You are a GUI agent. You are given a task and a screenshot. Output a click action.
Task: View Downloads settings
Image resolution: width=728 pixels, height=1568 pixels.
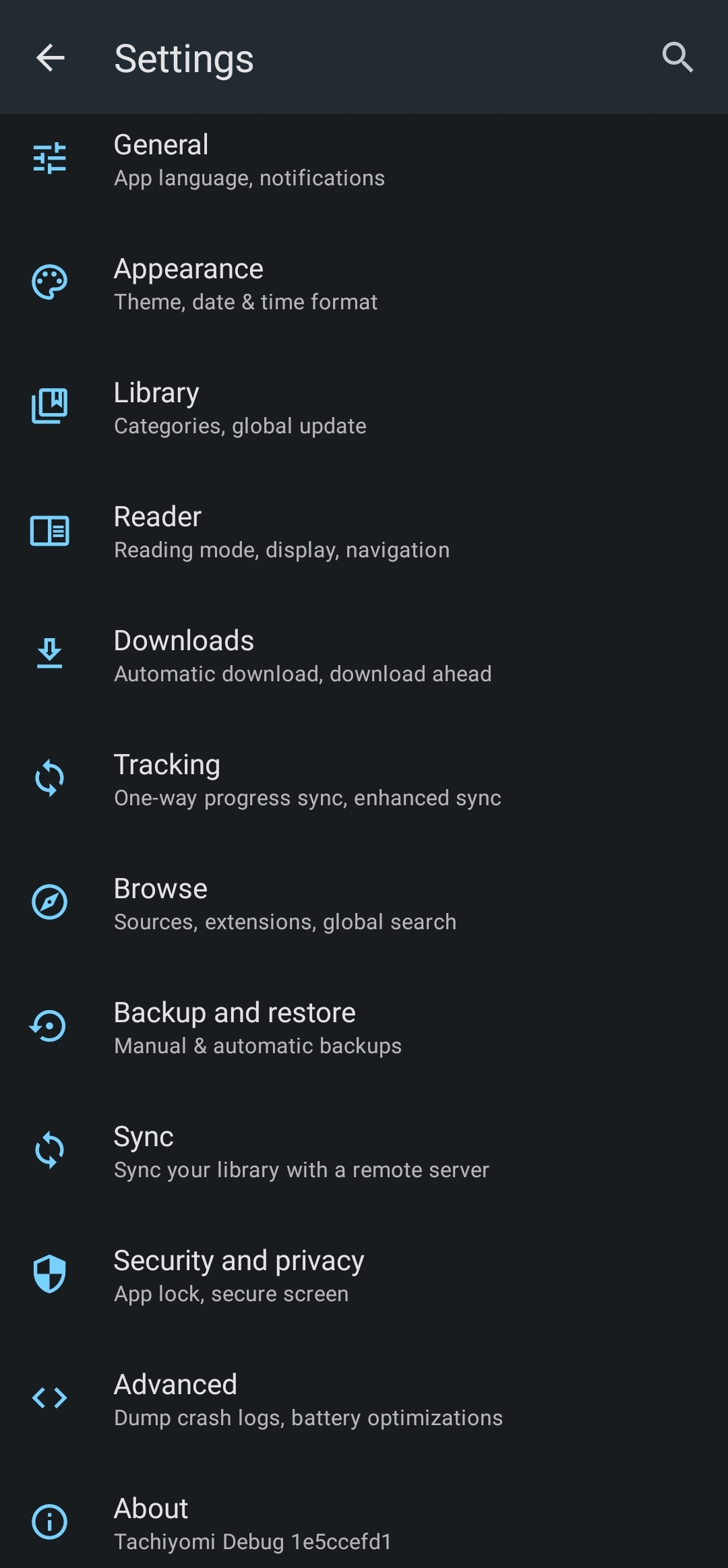[x=364, y=656]
